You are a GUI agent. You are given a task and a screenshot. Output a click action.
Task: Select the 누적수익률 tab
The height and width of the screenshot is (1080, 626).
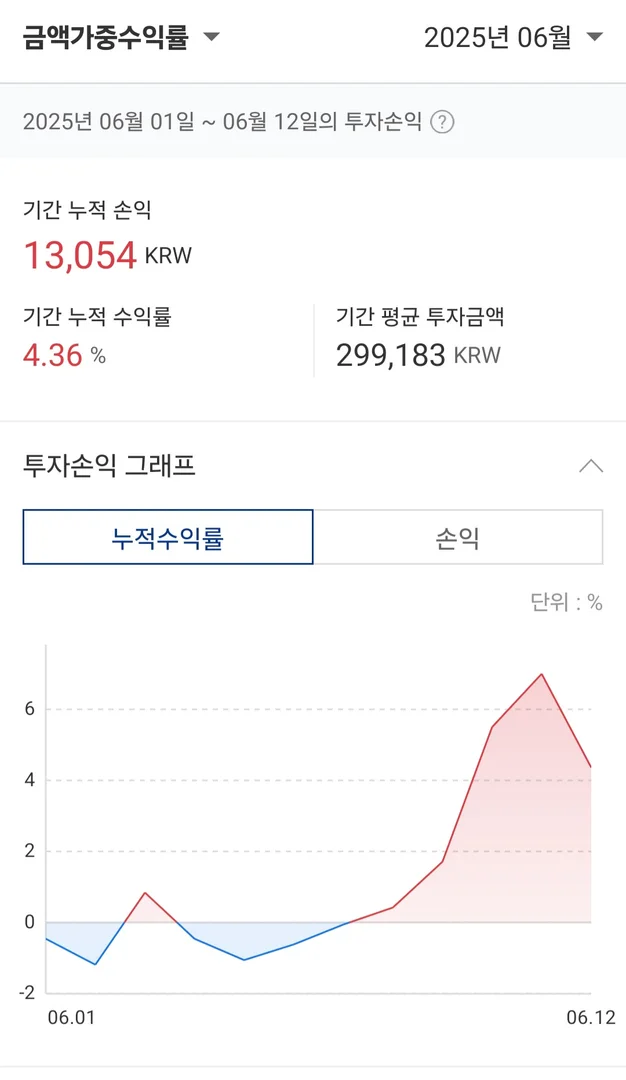click(168, 538)
